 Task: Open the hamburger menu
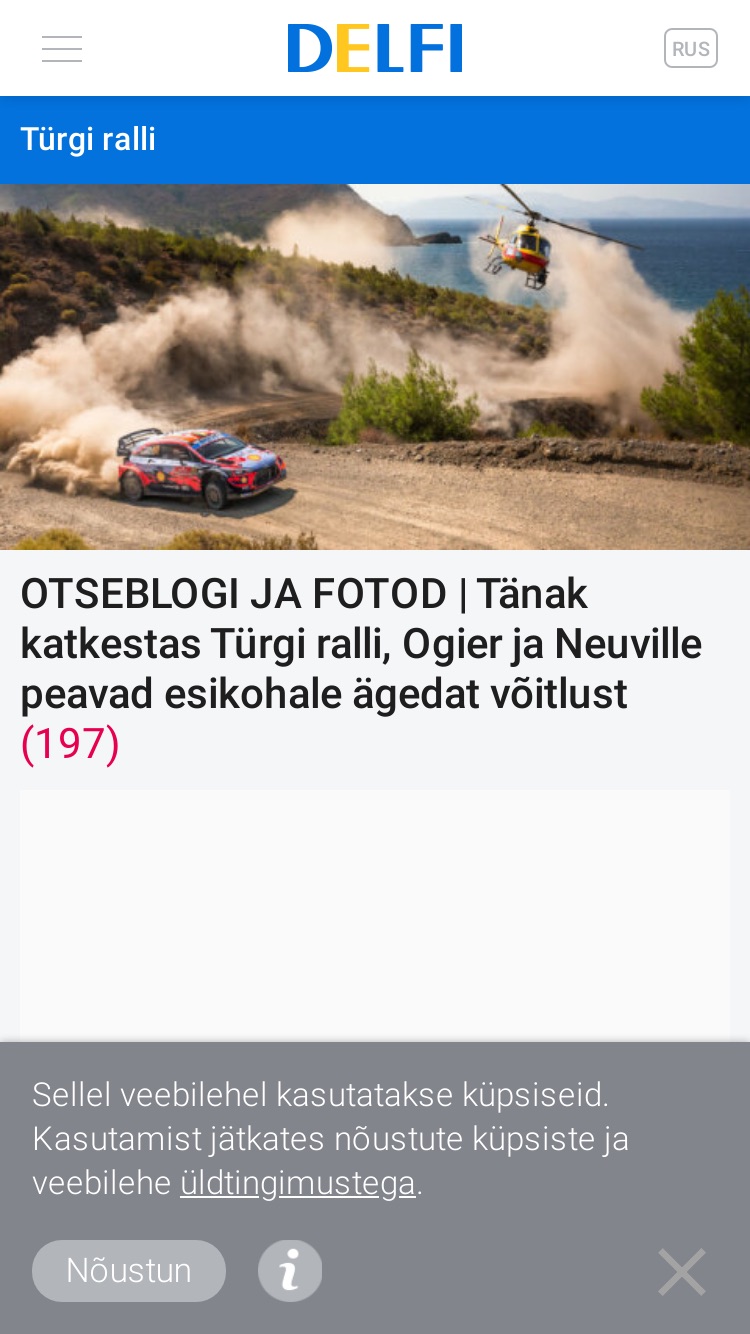tap(62, 49)
